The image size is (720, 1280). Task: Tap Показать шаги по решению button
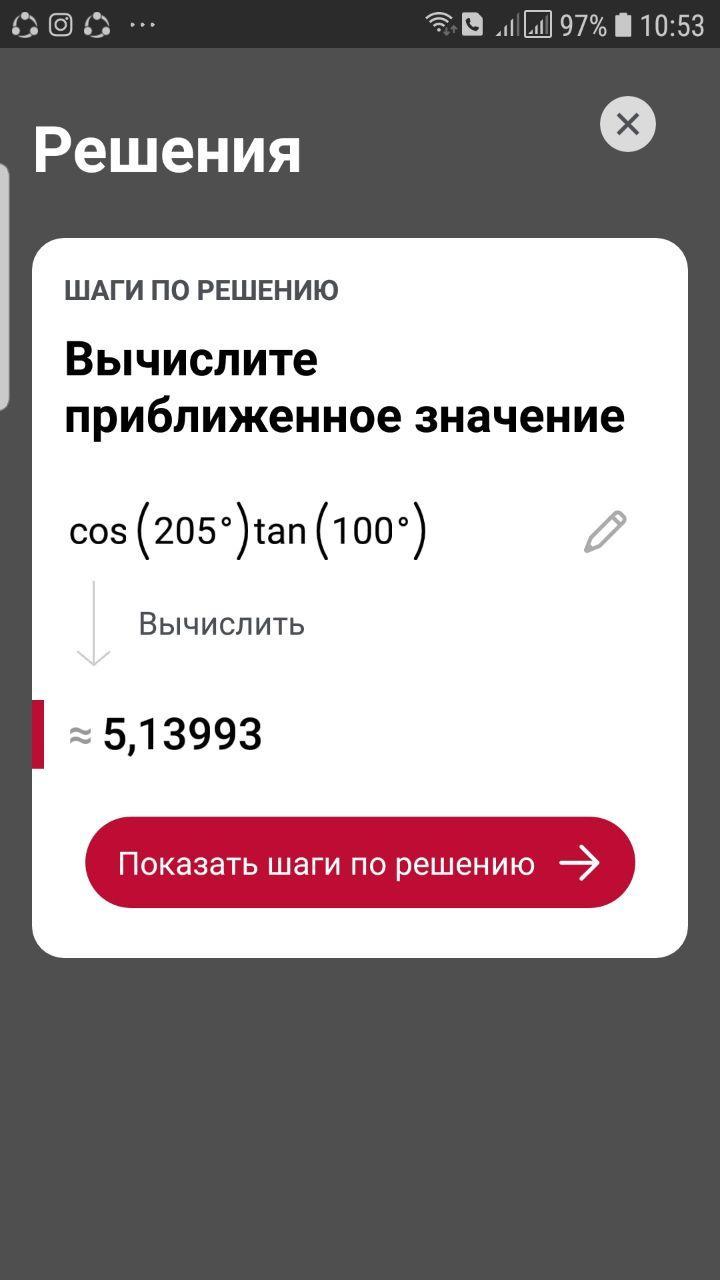pyautogui.click(x=360, y=863)
